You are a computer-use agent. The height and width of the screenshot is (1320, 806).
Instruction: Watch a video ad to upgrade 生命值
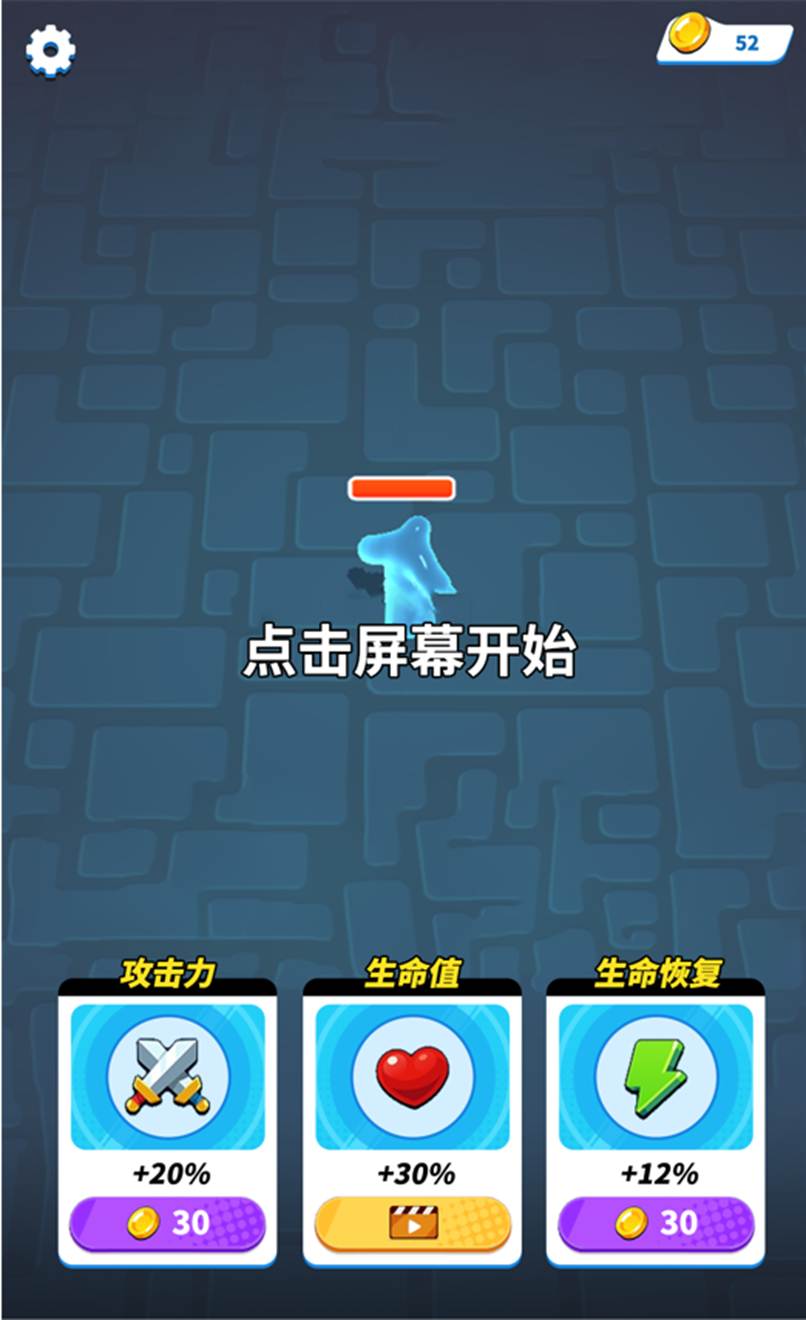tap(413, 1223)
